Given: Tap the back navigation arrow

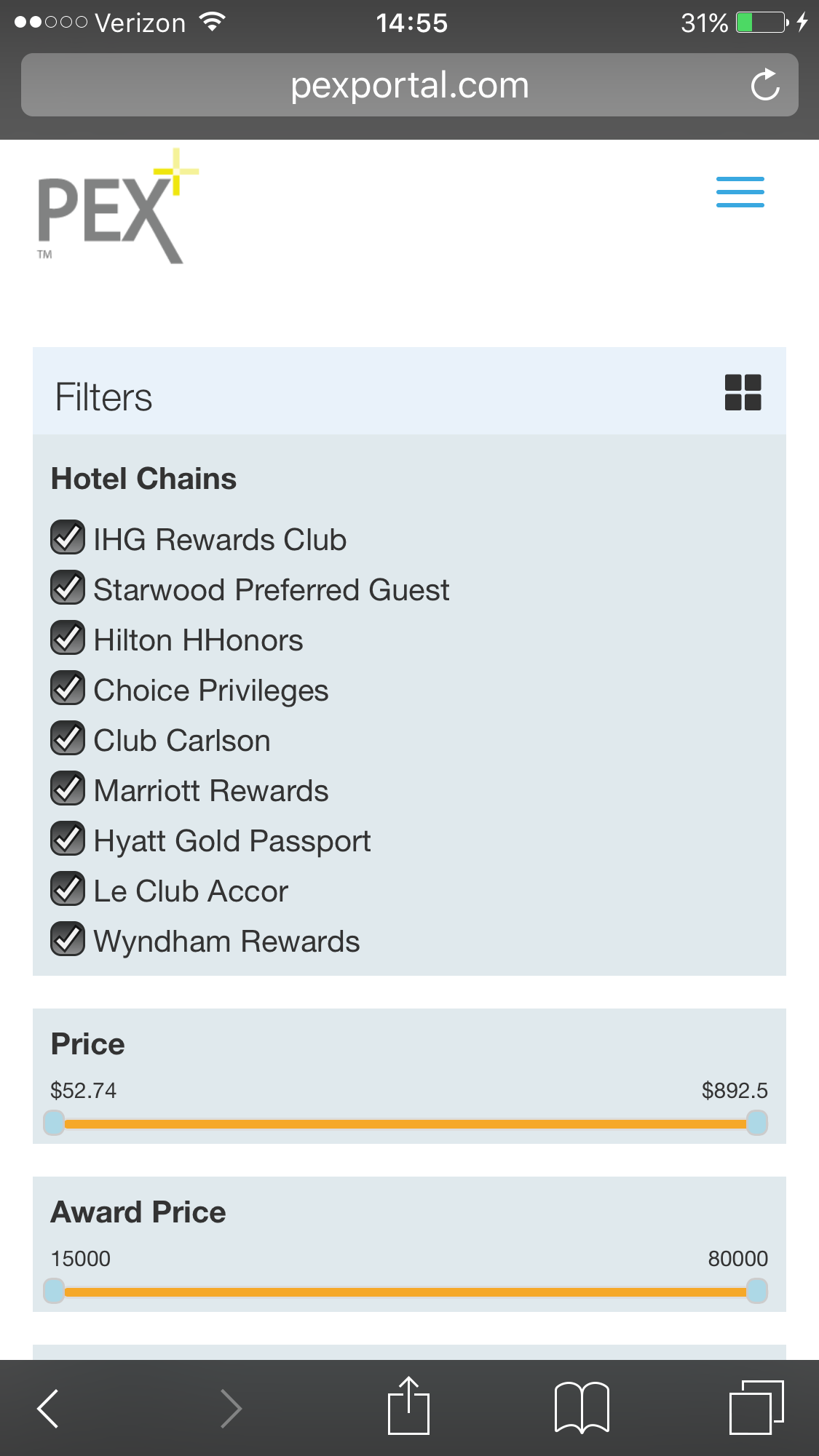Looking at the screenshot, I should pos(48,1409).
